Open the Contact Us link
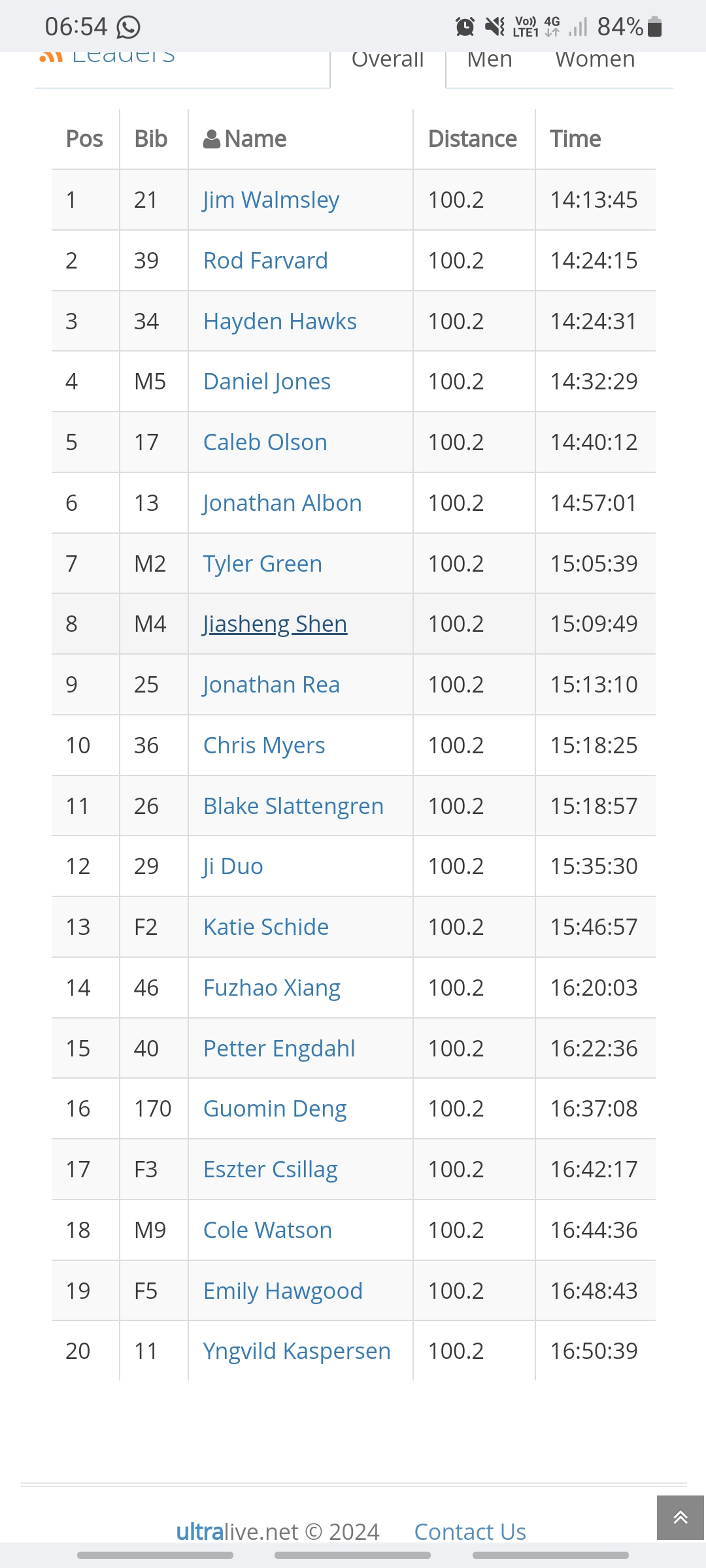This screenshot has height=1568, width=706. click(470, 1531)
